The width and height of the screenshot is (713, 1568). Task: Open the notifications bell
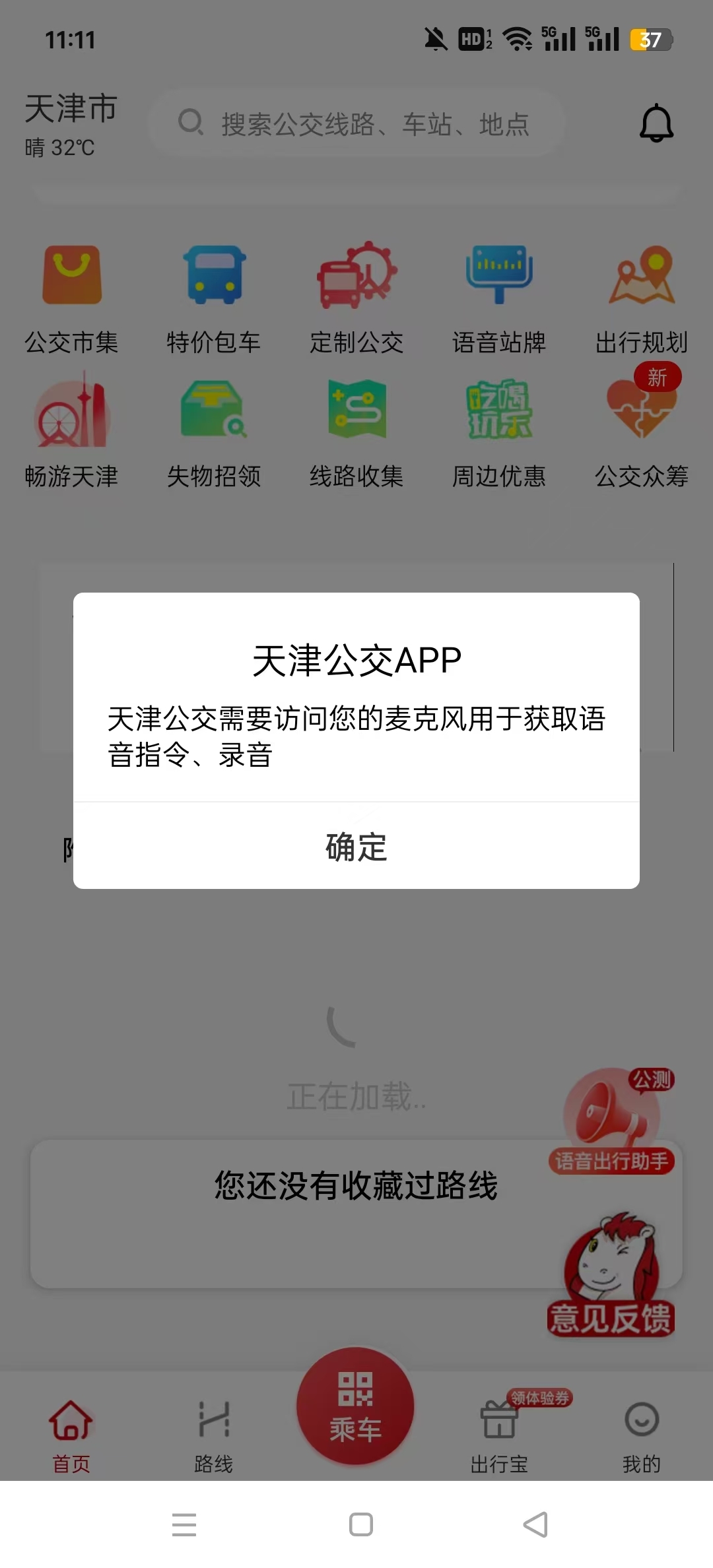(x=656, y=123)
